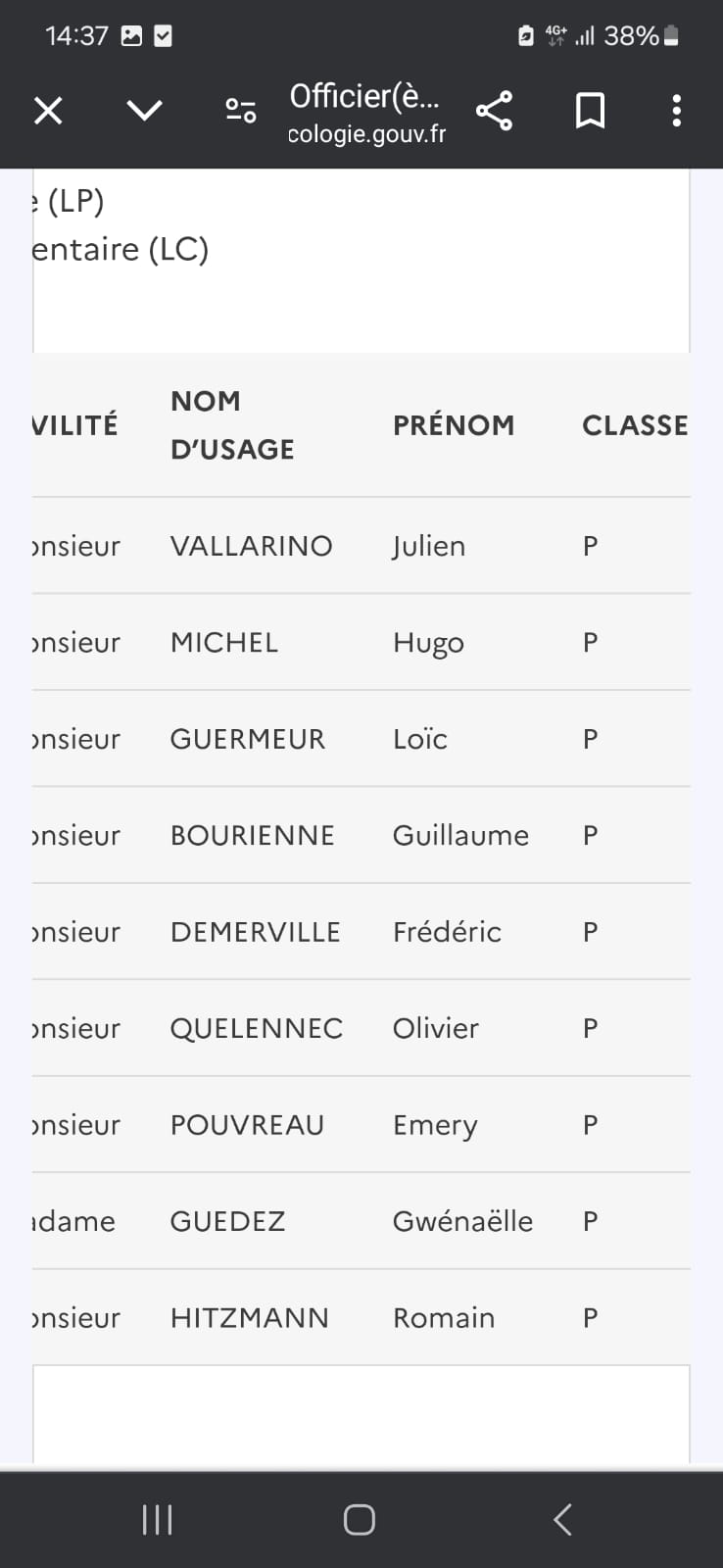723x1568 pixels.
Task: Open the three-dot overflow menu
Action: pyautogui.click(x=676, y=111)
